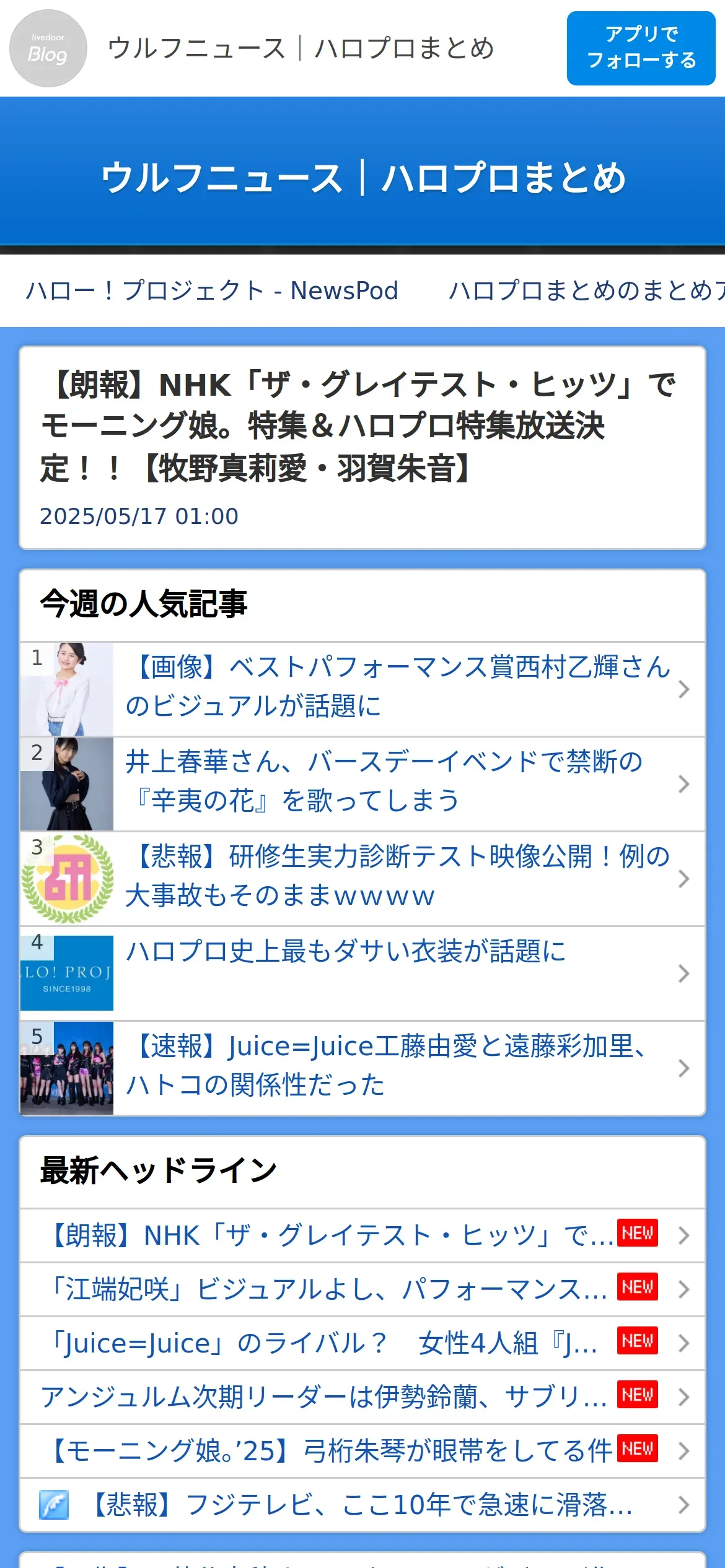Viewport: 725px width, 1568px height.
Task: Open the 井上春華 birthday event article
Action: 362,784
